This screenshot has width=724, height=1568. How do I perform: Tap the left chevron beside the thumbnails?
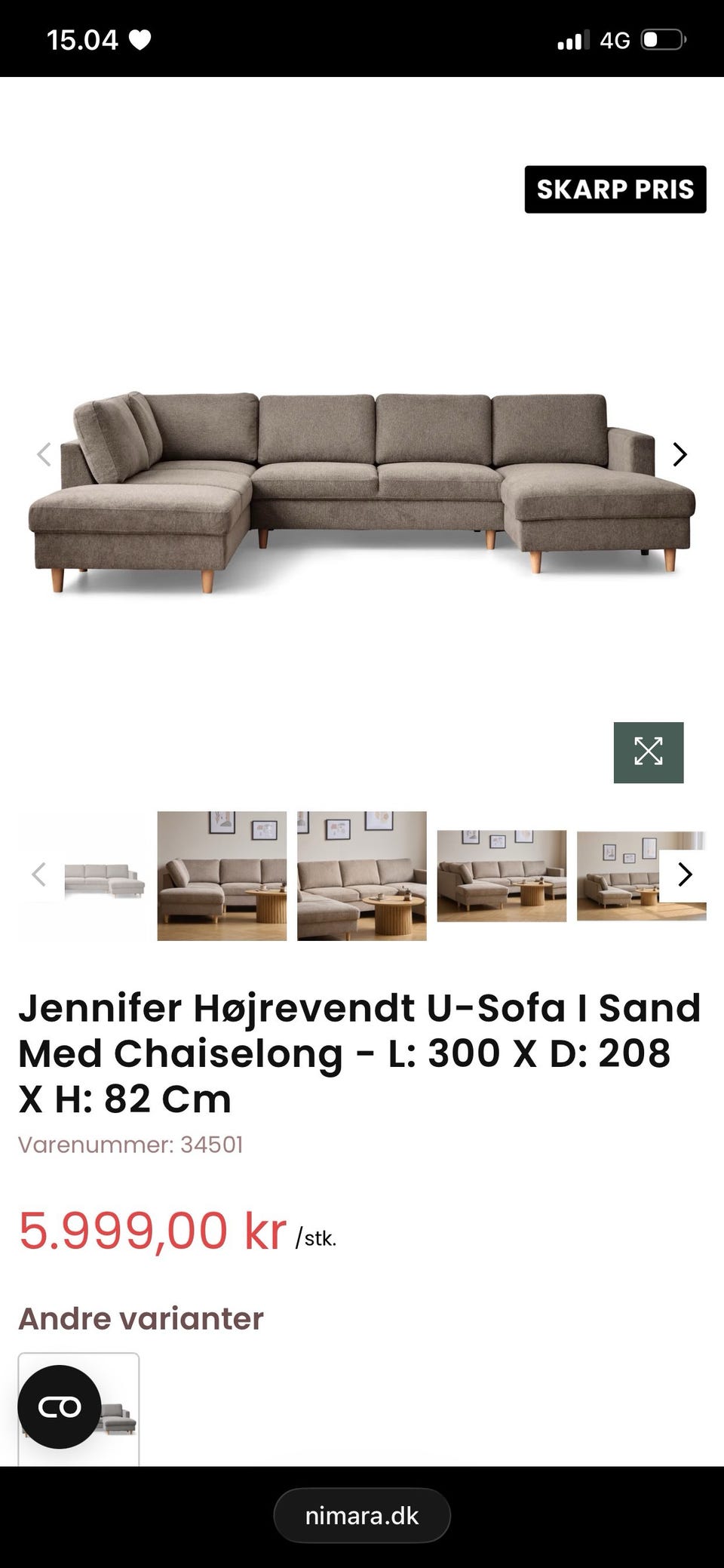[38, 875]
